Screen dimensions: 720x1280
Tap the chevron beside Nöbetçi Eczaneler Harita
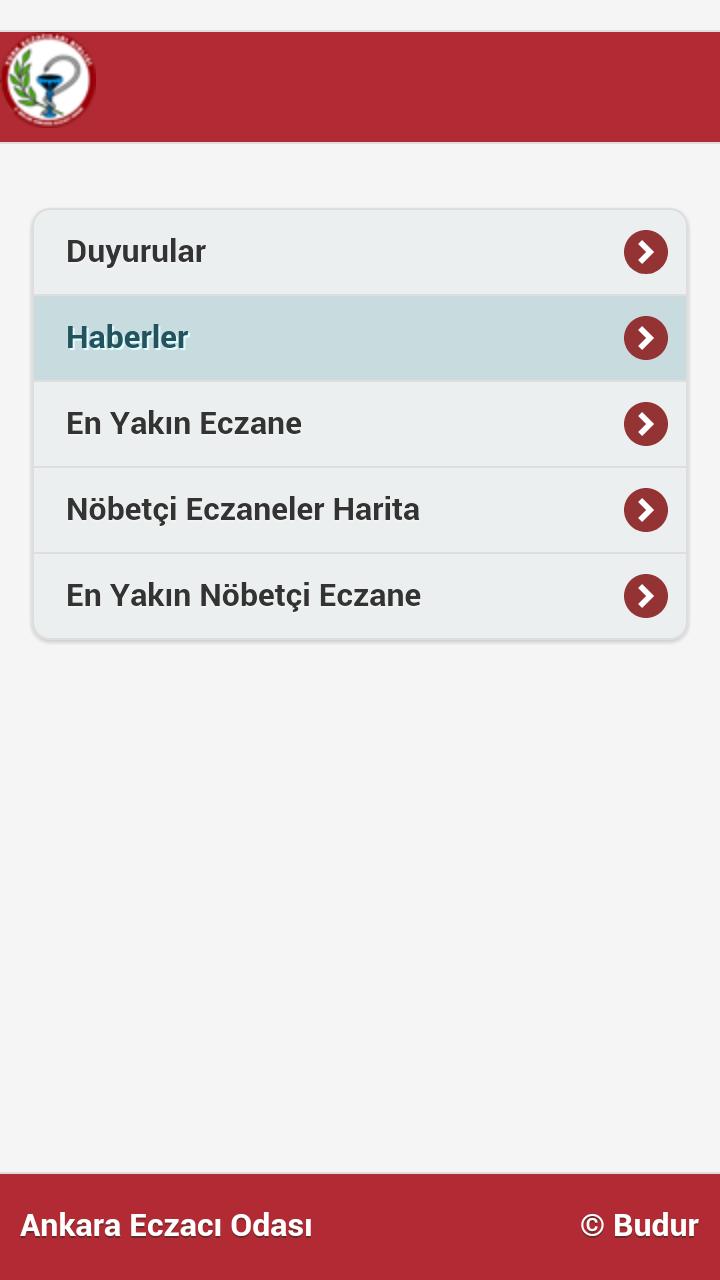[645, 510]
